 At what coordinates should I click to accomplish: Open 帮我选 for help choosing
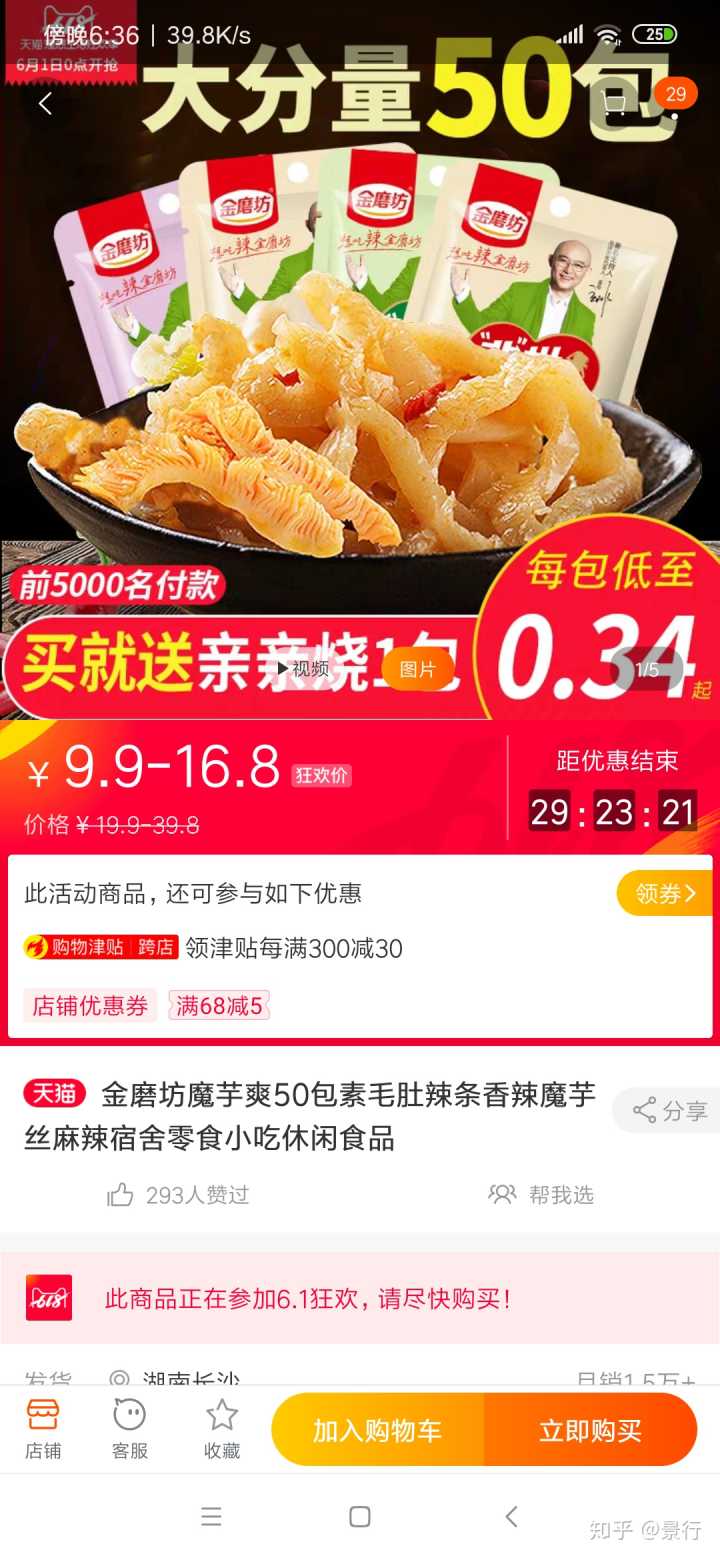pyautogui.click(x=541, y=1195)
